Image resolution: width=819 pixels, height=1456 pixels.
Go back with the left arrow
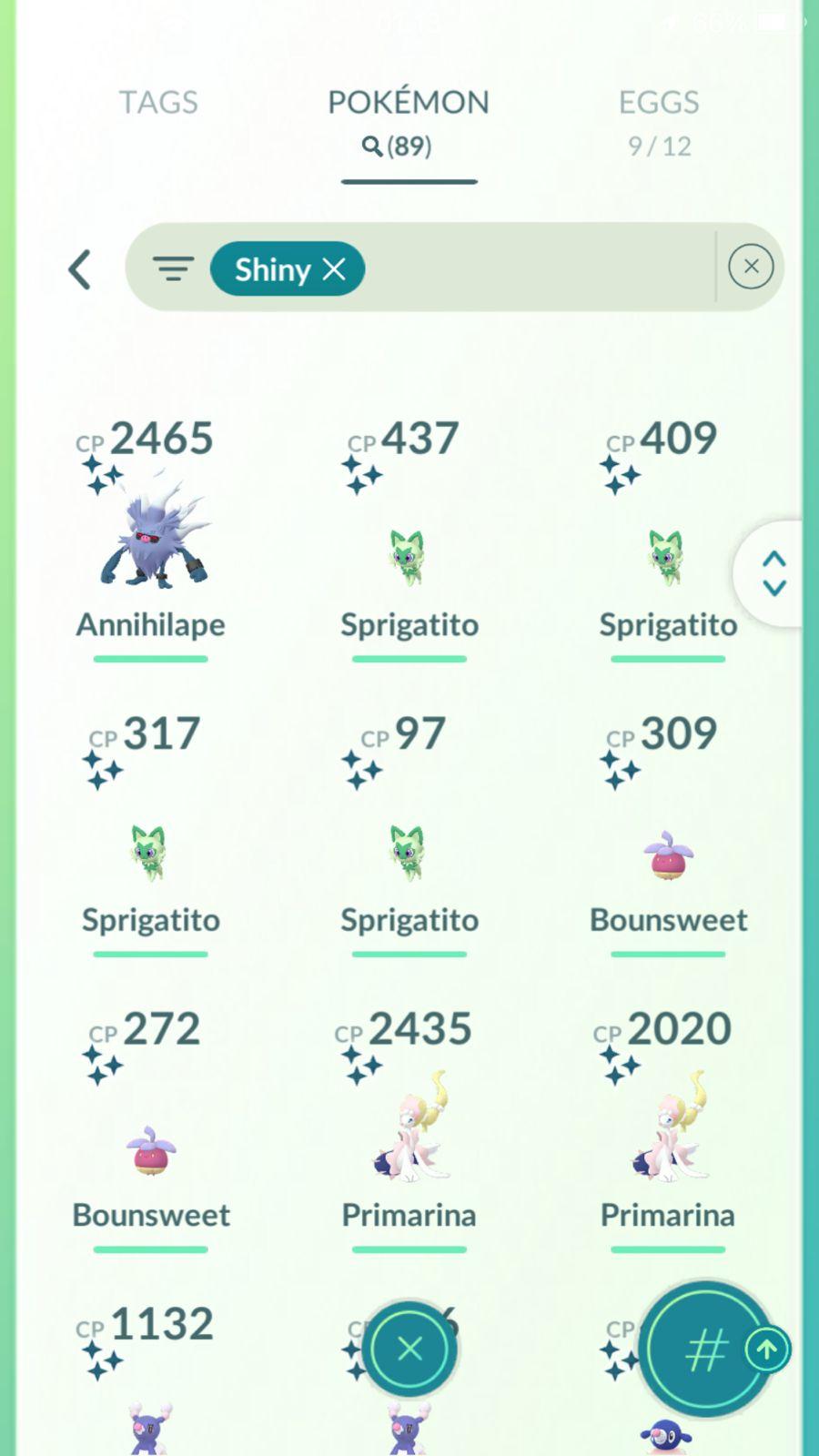(x=80, y=269)
